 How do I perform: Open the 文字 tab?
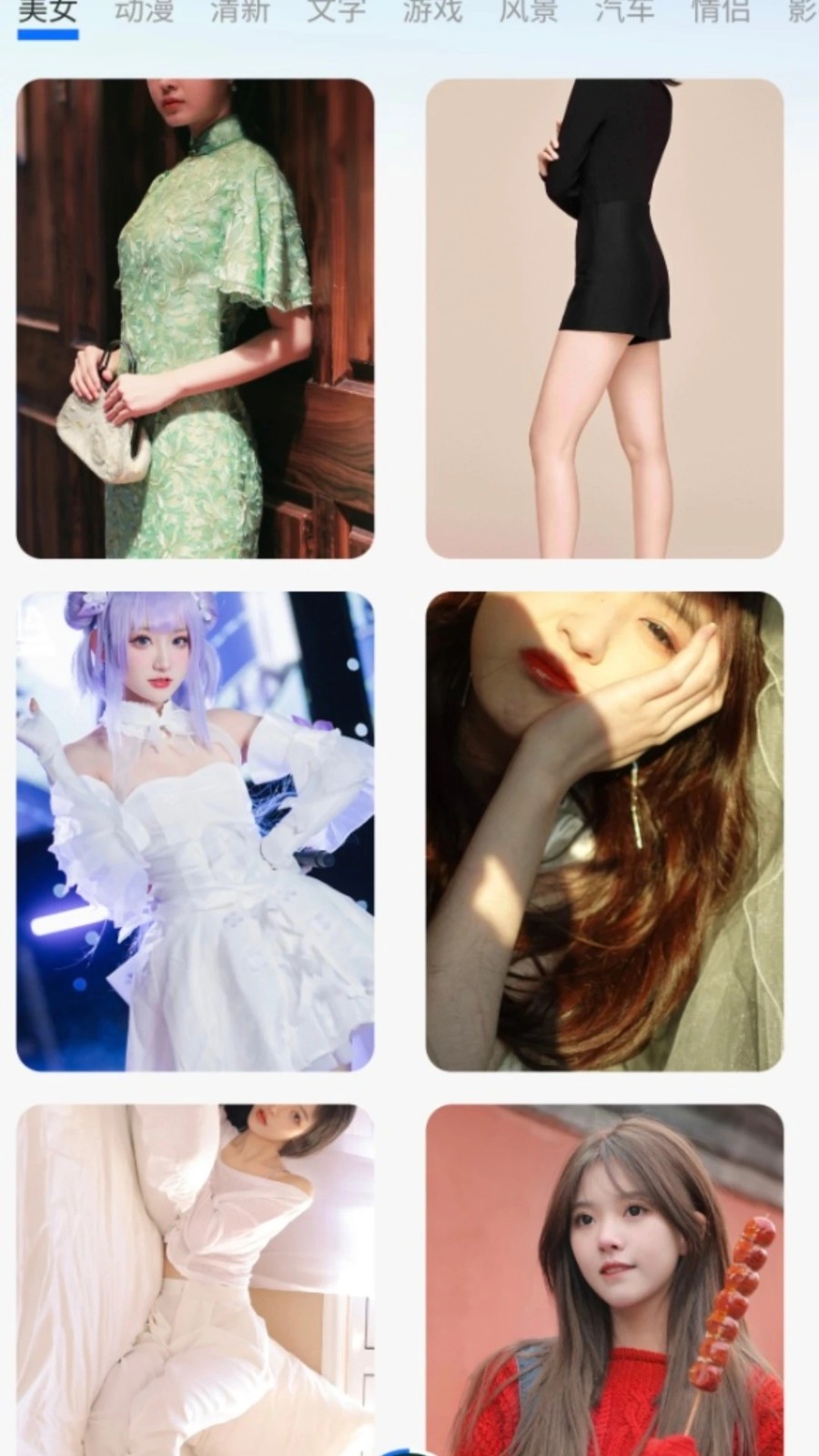coord(337,11)
